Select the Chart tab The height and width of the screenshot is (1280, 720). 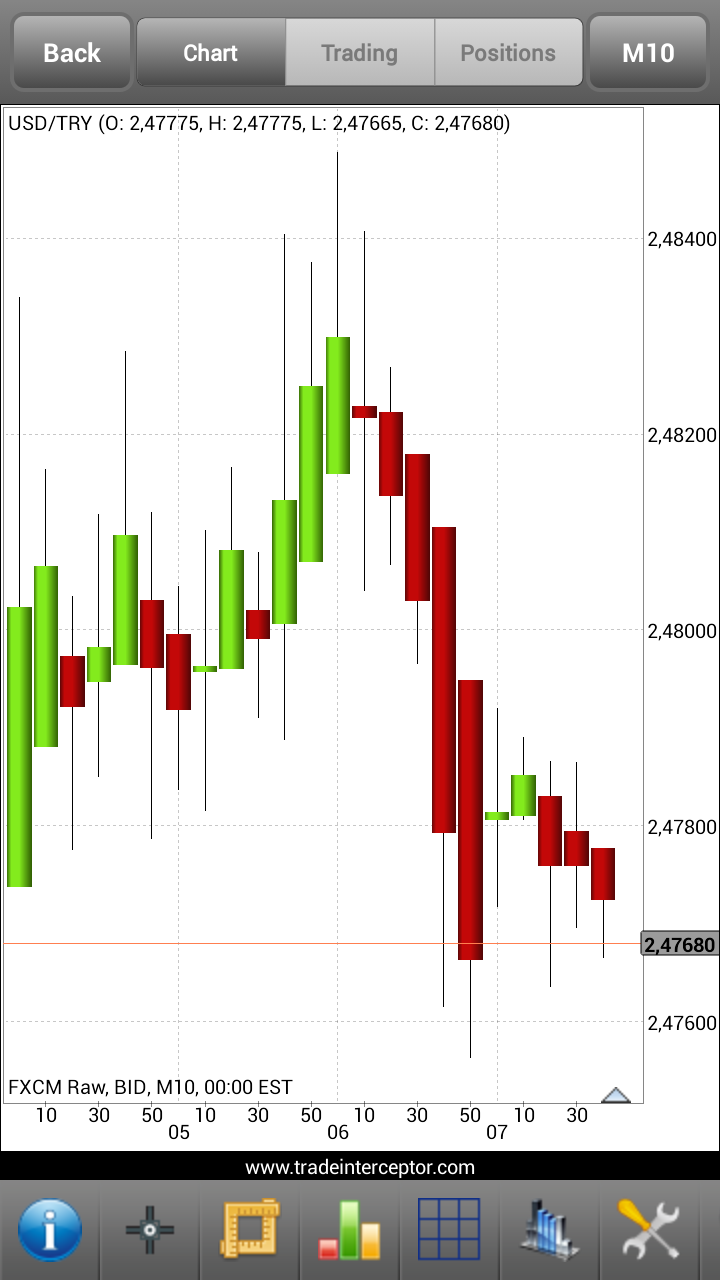click(x=211, y=53)
